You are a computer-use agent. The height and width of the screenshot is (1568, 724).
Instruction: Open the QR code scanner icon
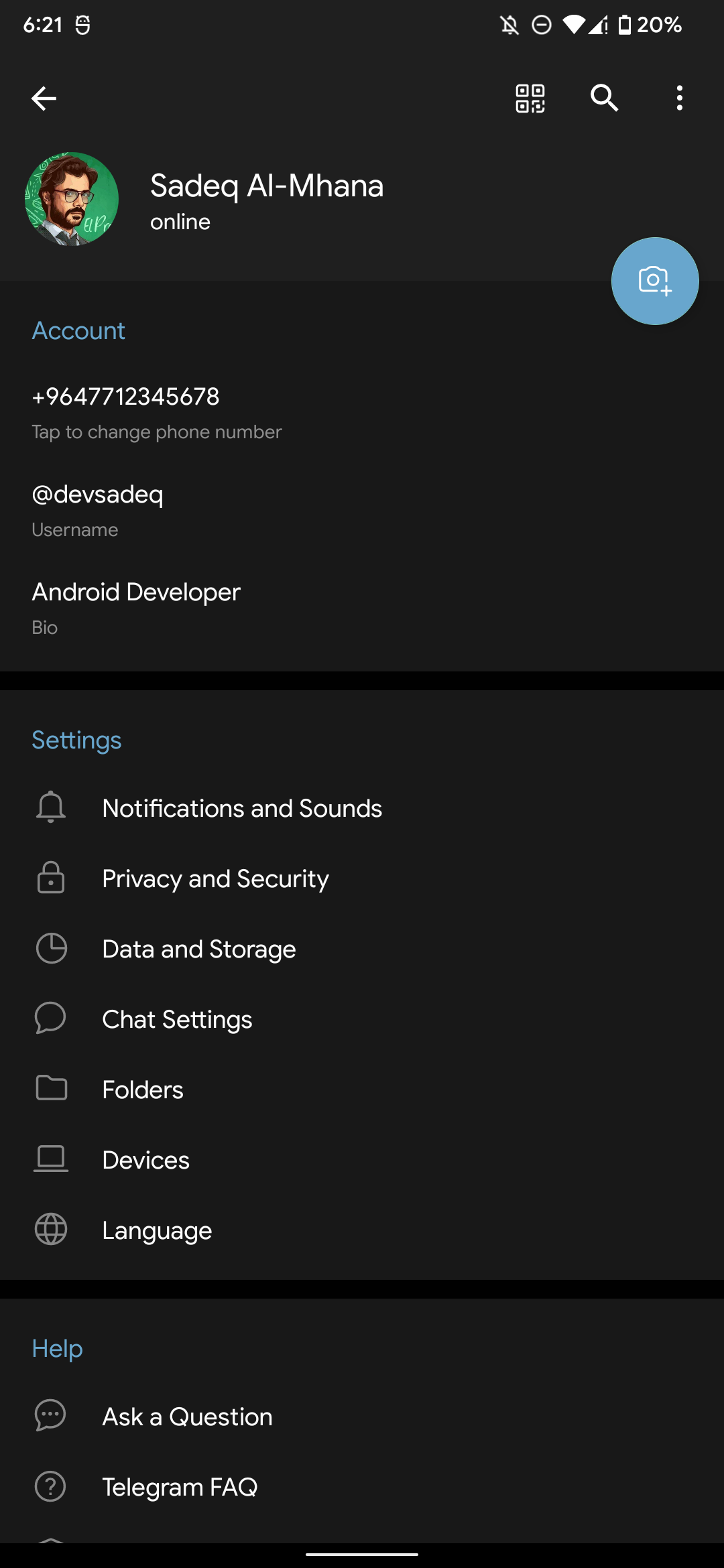coord(531,98)
